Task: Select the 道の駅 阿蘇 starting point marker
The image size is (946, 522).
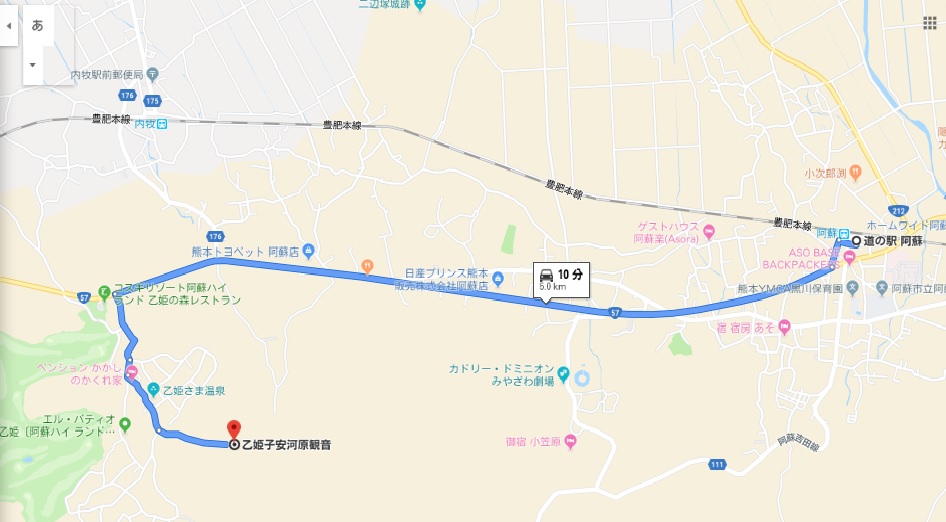Action: (x=856, y=241)
